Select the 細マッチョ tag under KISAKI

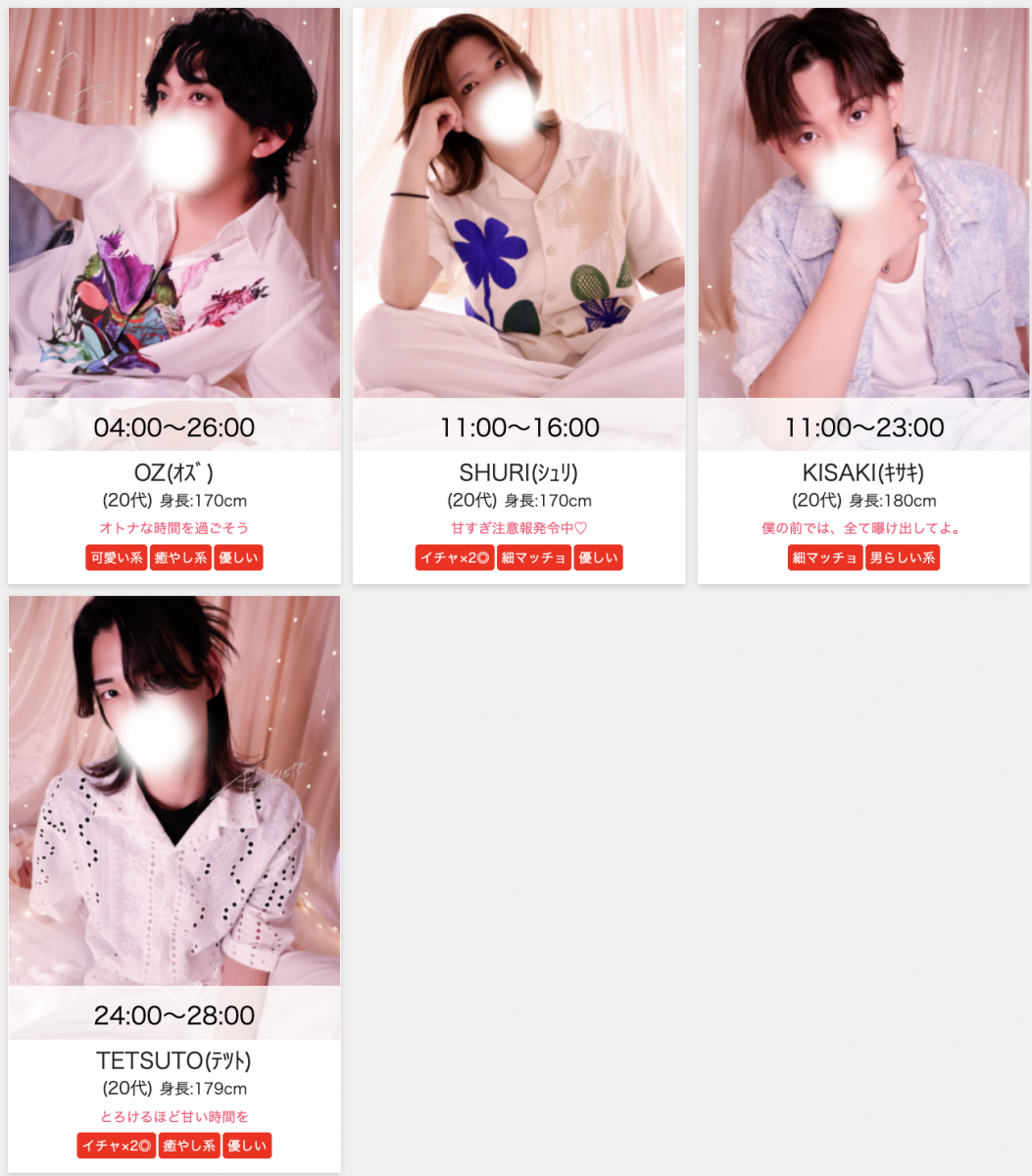(825, 559)
